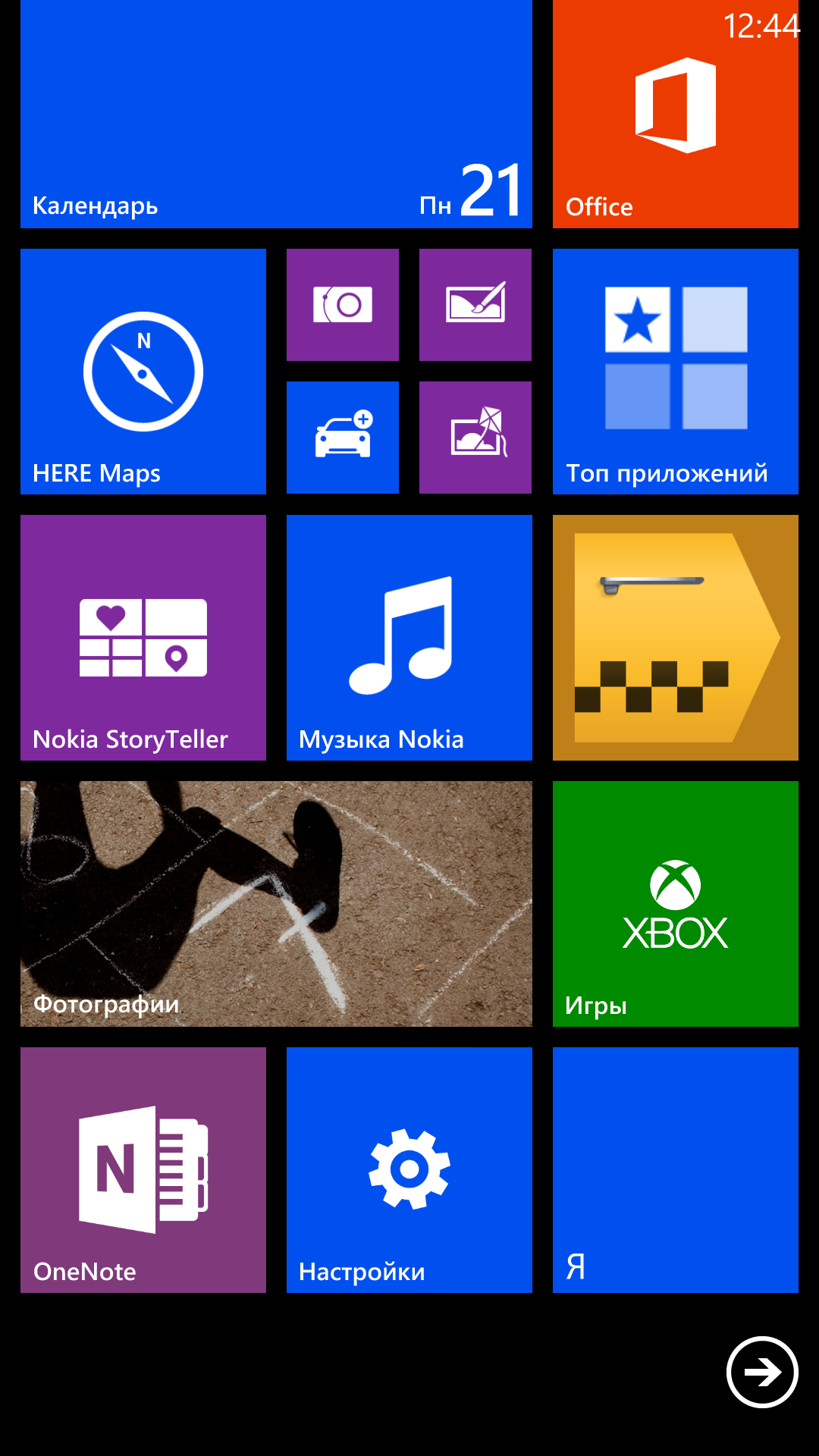
Task: Open the Я profile tile
Action: (675, 1170)
